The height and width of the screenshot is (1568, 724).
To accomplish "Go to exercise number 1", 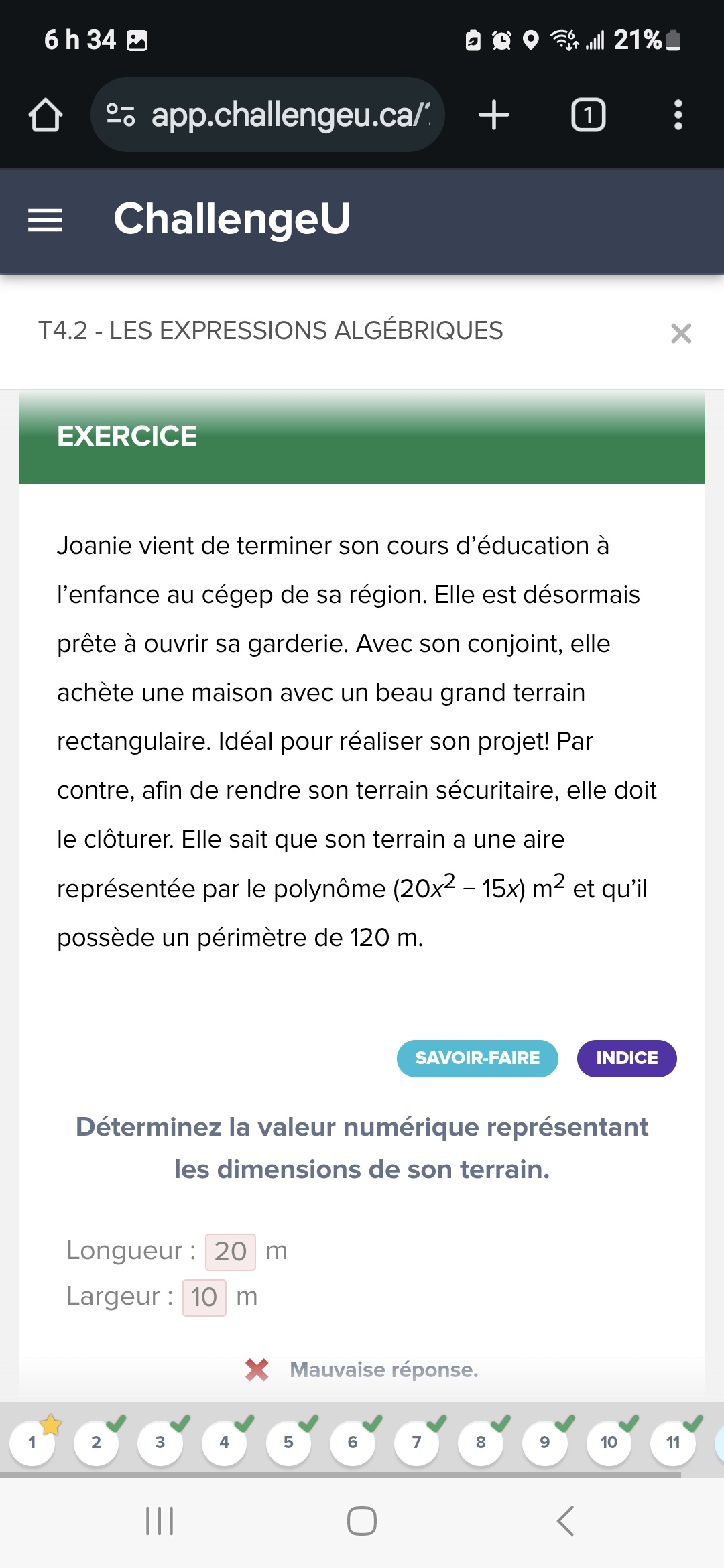I will tap(32, 1443).
